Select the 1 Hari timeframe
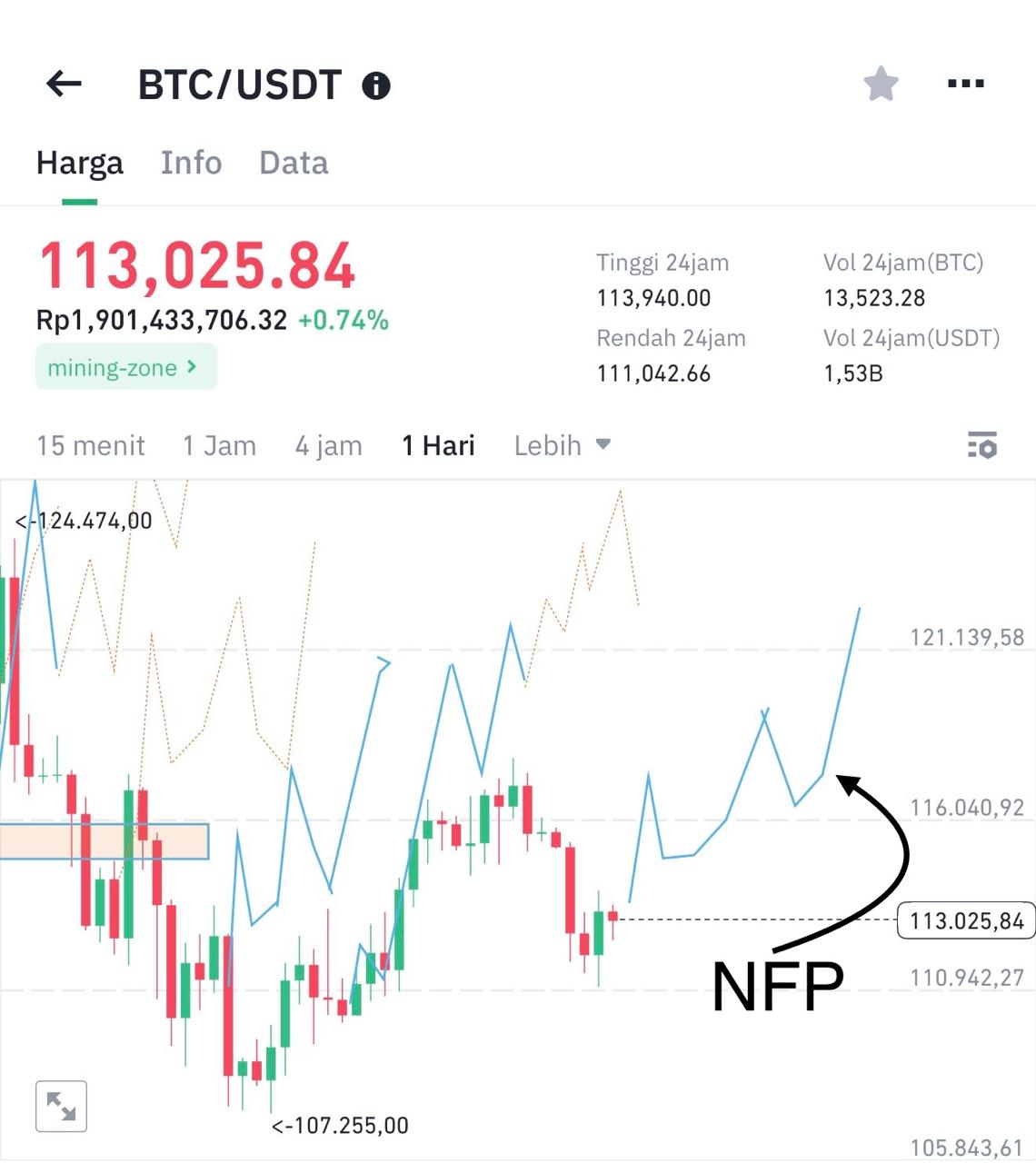 [438, 445]
